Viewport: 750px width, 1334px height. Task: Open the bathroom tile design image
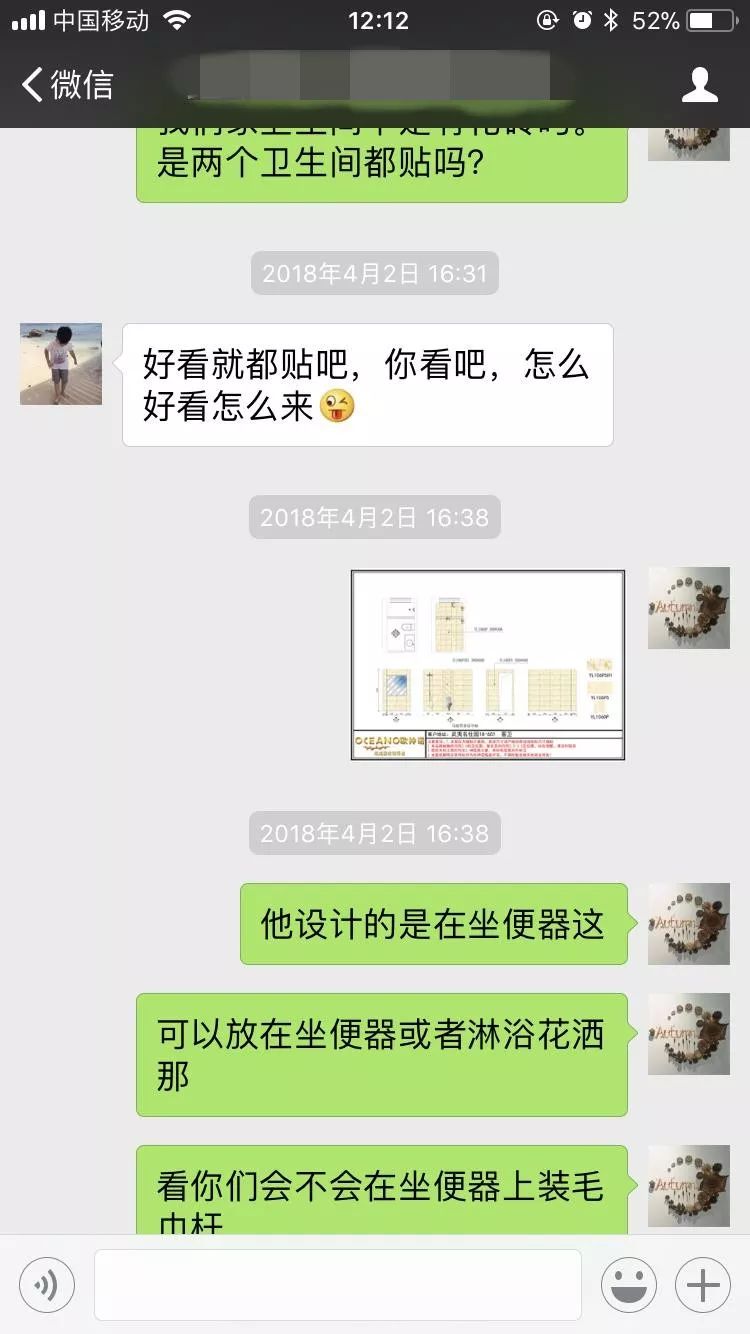[x=488, y=665]
